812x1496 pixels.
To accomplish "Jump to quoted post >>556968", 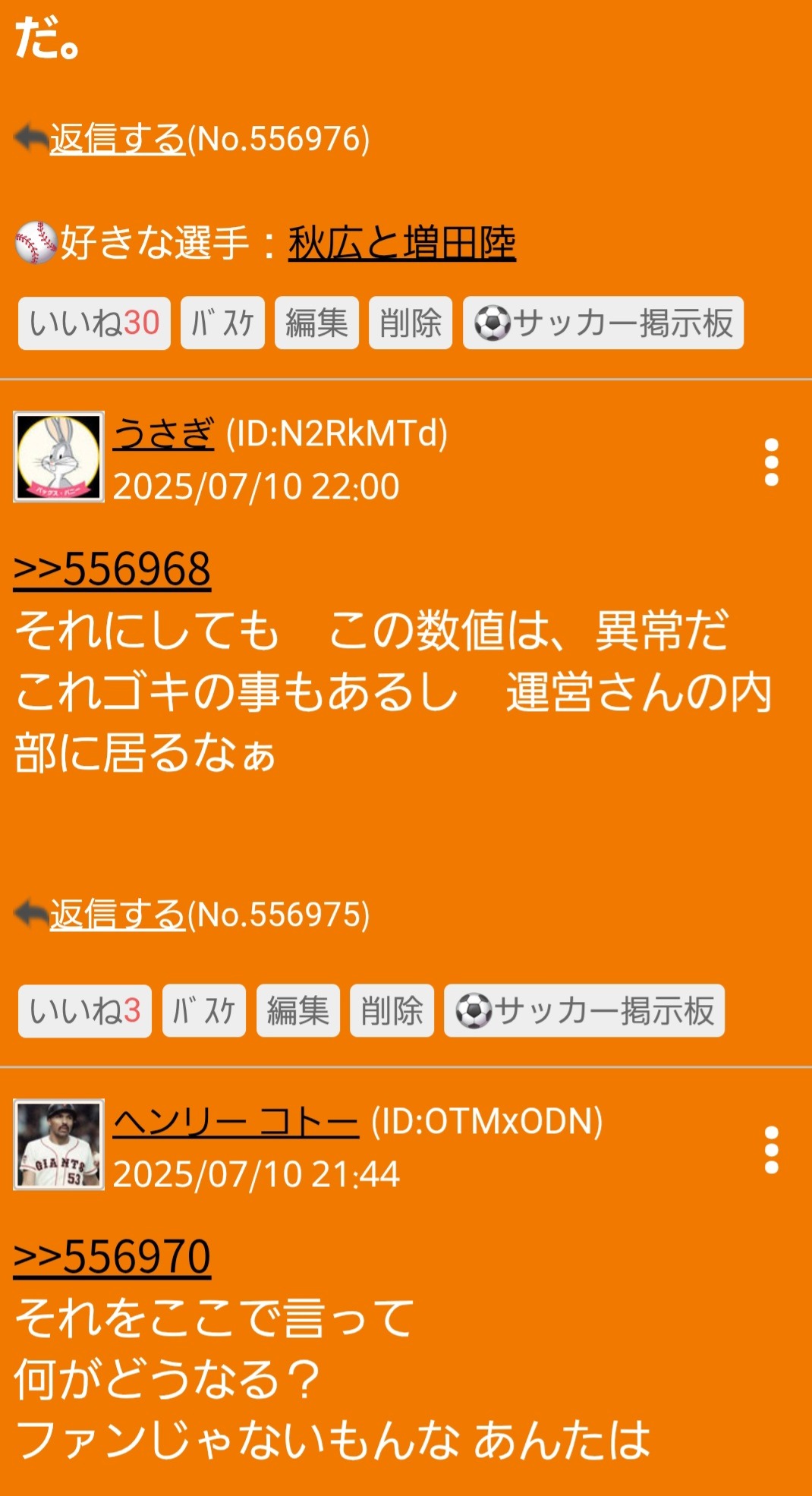I will [112, 569].
